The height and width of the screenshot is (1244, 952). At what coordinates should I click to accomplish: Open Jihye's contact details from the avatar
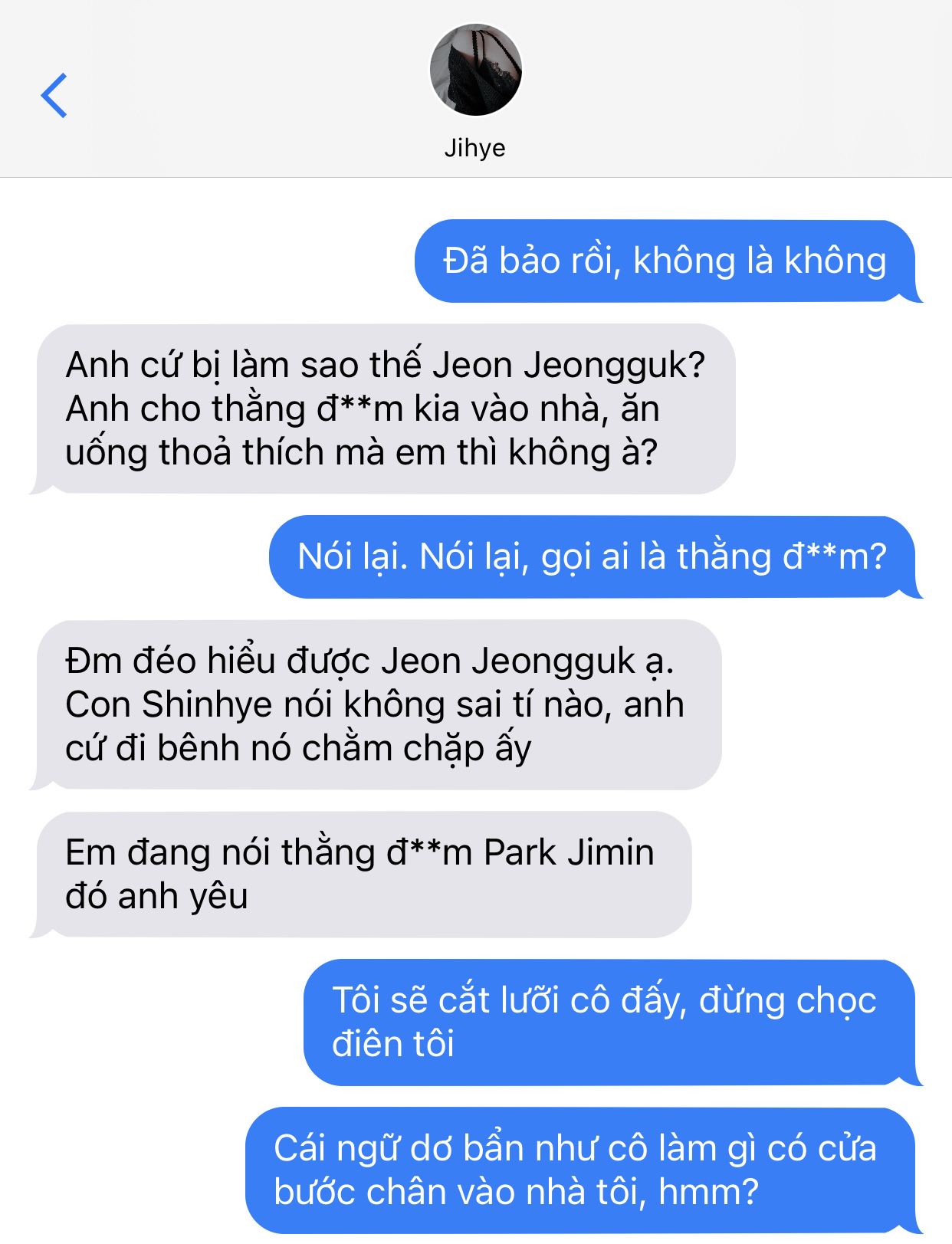coord(475,71)
